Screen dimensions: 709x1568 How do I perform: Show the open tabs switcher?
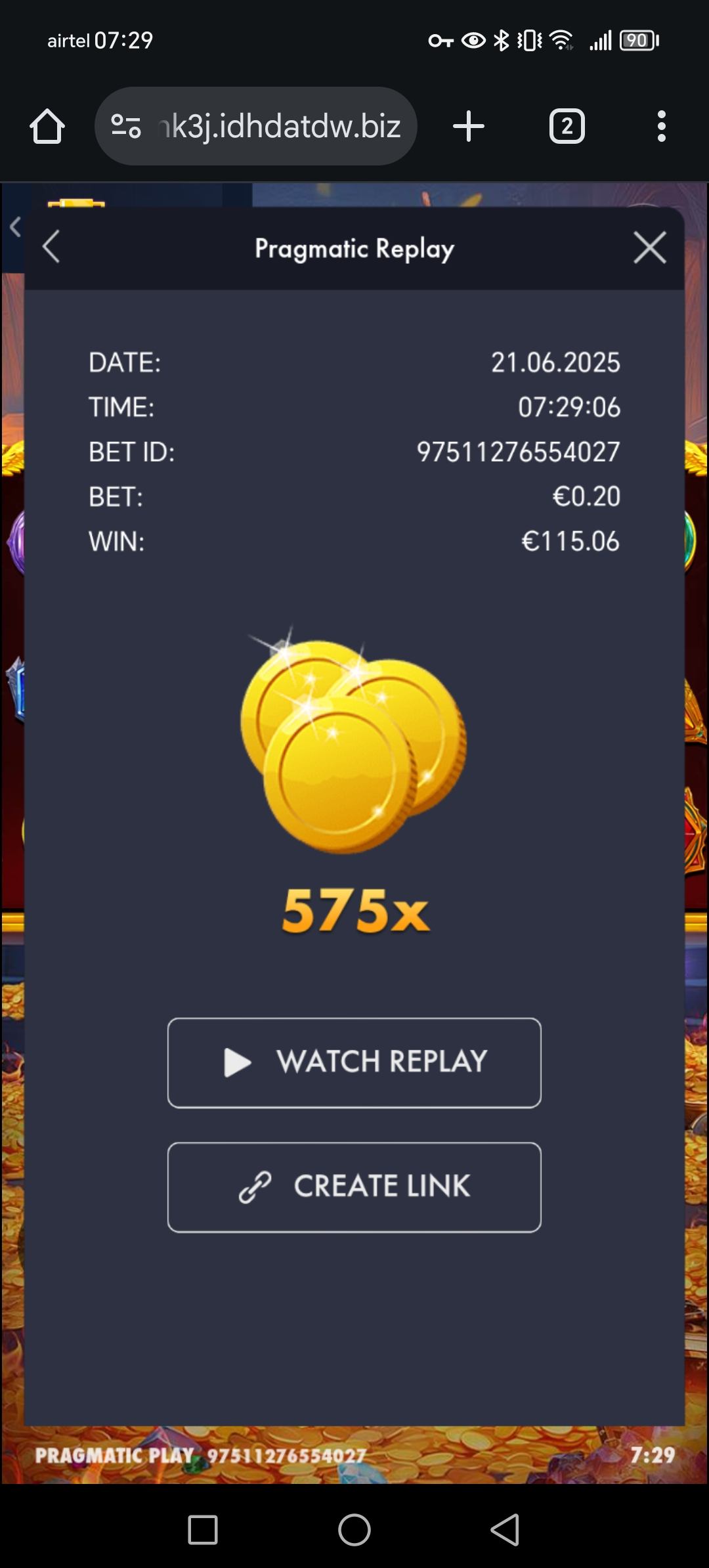pos(567,126)
